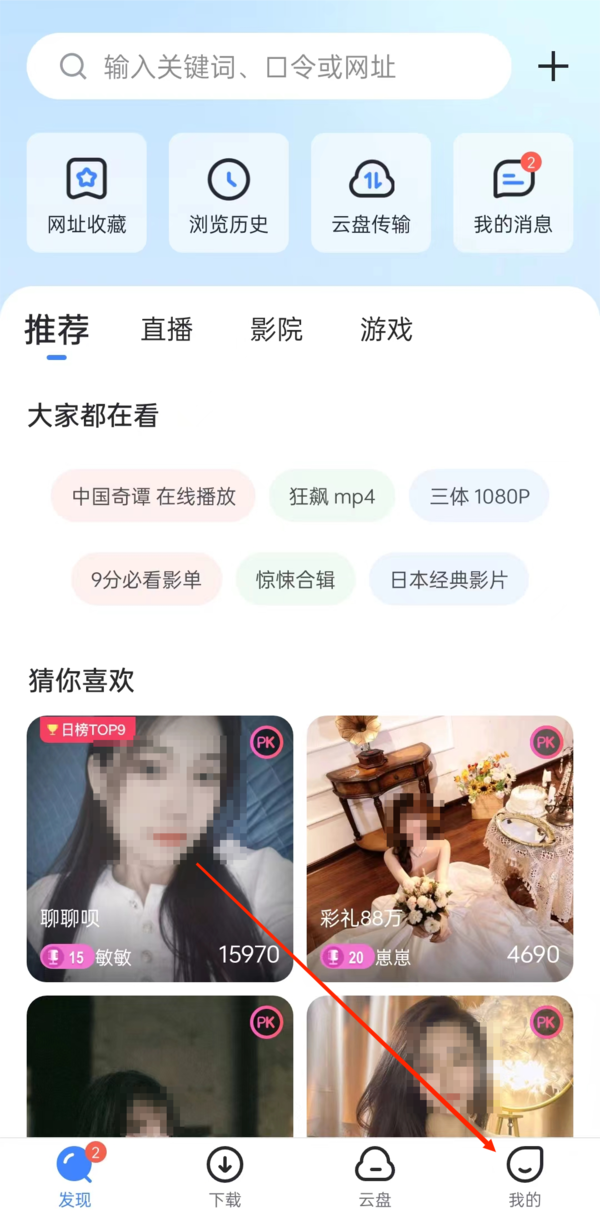The image size is (600, 1220).
Task: Select the 三体 1080P chip
Action: point(479,496)
